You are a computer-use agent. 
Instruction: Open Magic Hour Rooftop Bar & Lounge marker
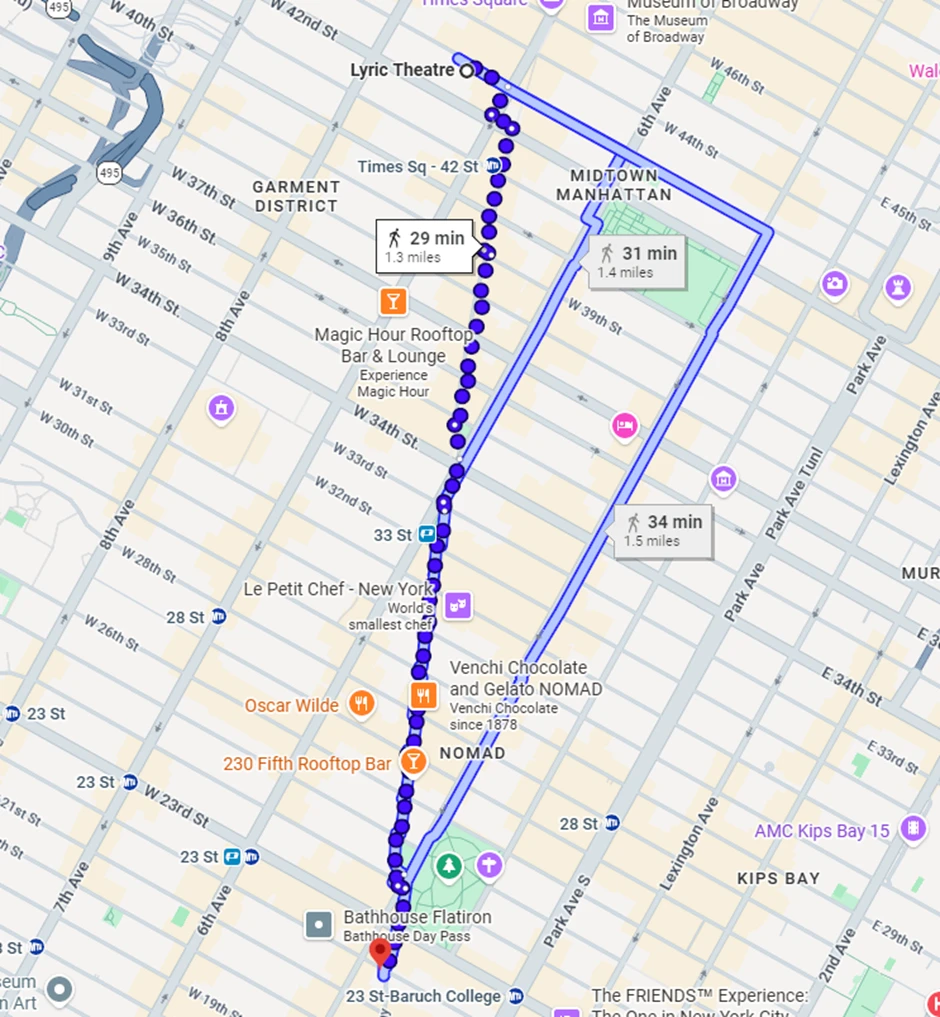(393, 301)
